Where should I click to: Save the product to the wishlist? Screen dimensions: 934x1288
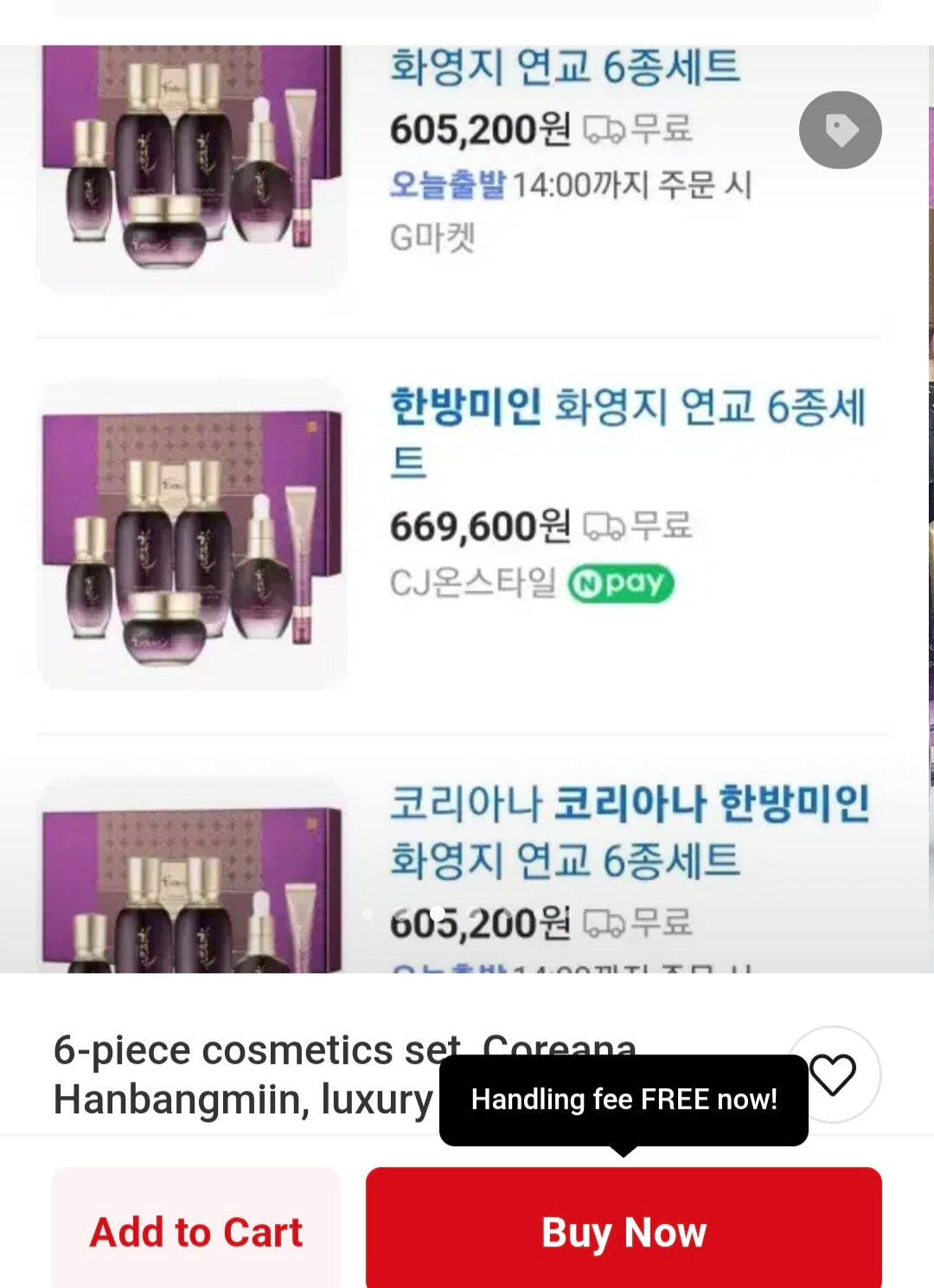(x=833, y=1075)
